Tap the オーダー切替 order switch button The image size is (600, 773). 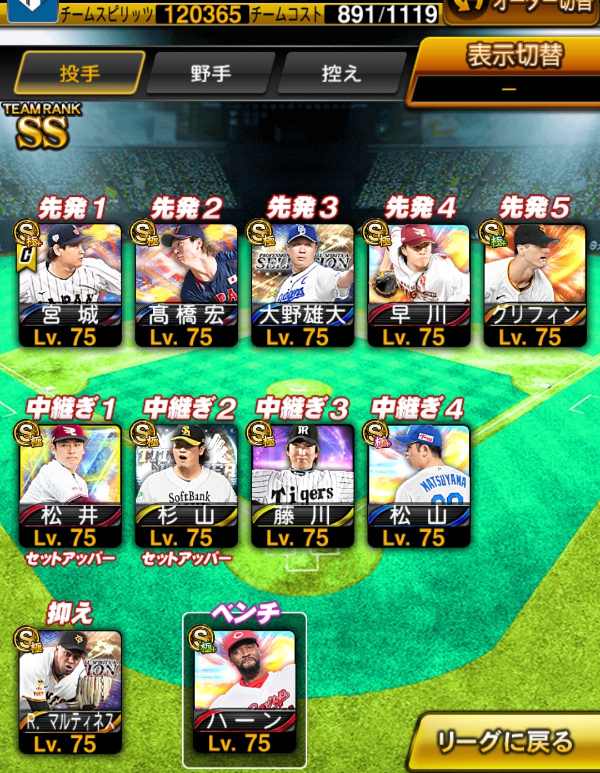click(523, 11)
